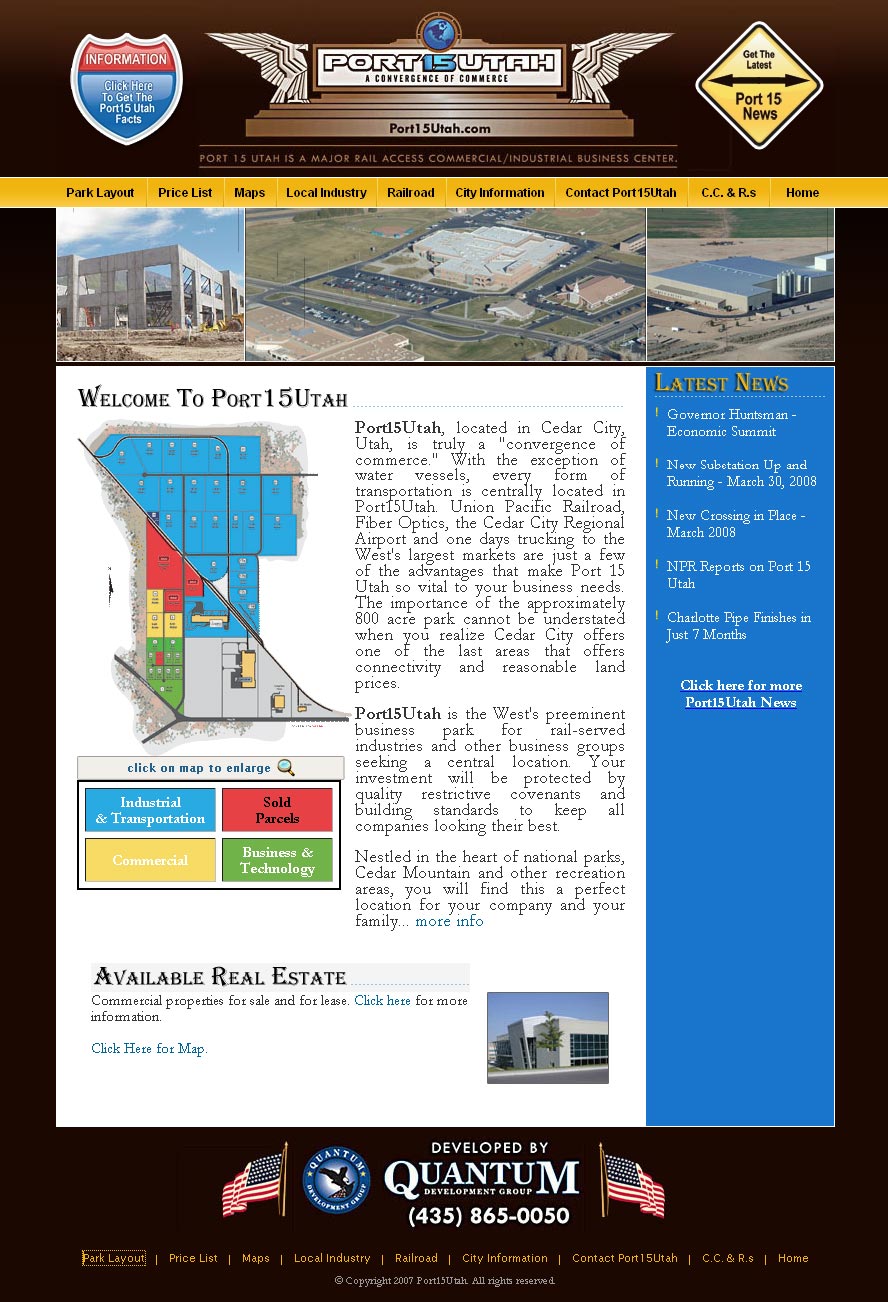Screen dimensions: 888x1302
Task: Switch to Railroad in the yellow menu
Action: (411, 193)
